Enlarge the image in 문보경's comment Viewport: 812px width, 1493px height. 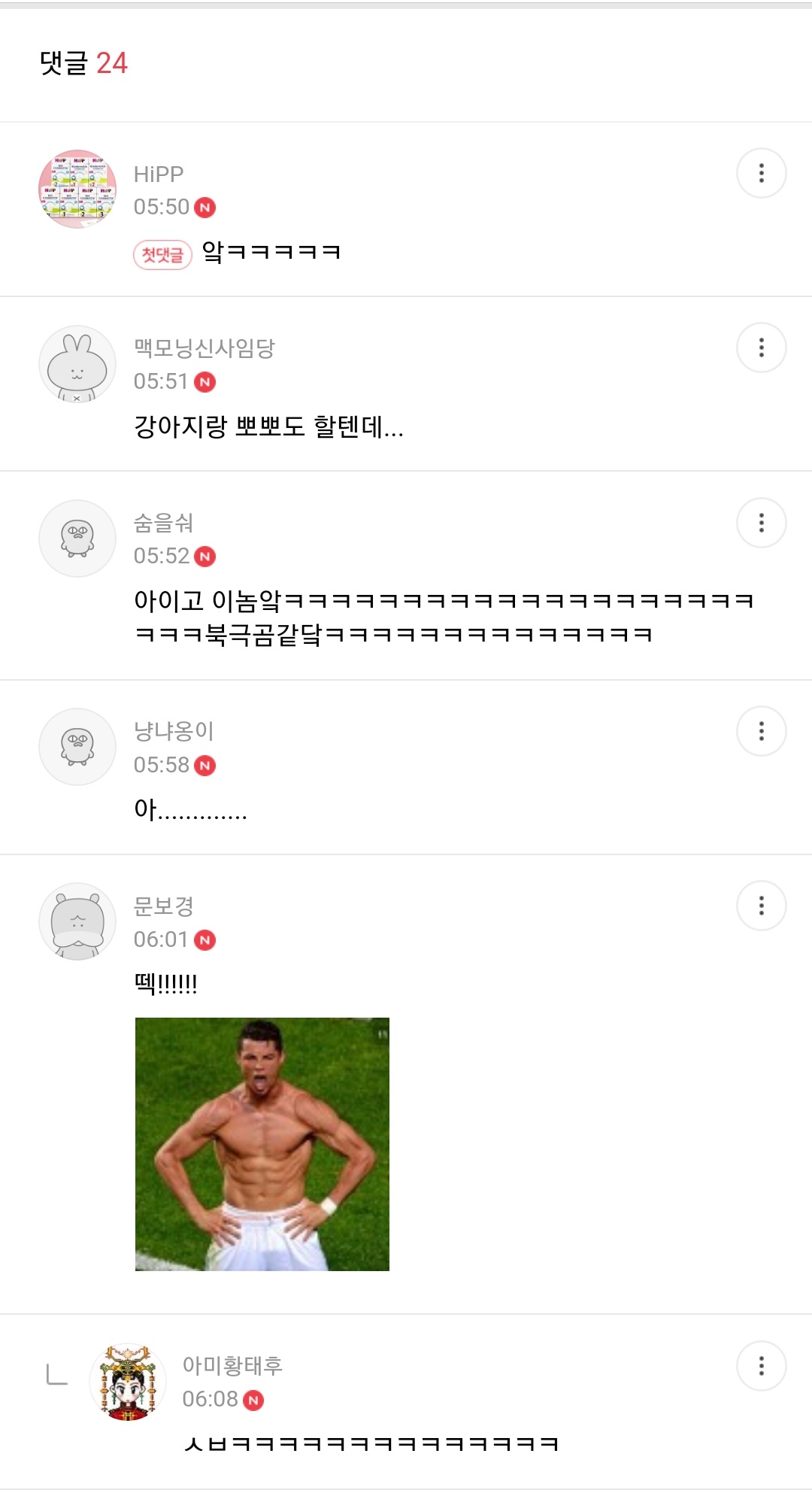tap(262, 1144)
